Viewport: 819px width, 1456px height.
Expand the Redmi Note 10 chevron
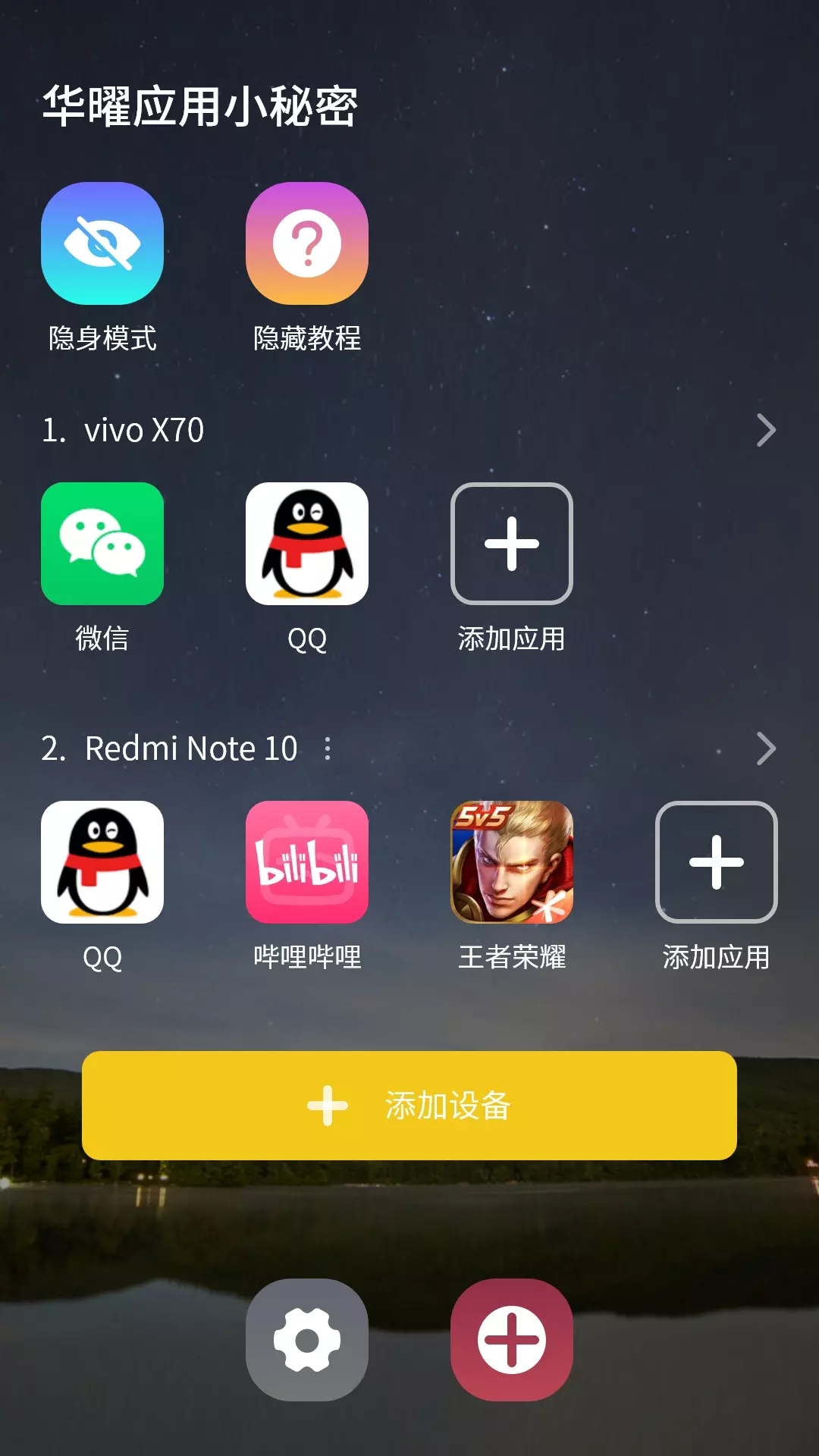pos(766,749)
